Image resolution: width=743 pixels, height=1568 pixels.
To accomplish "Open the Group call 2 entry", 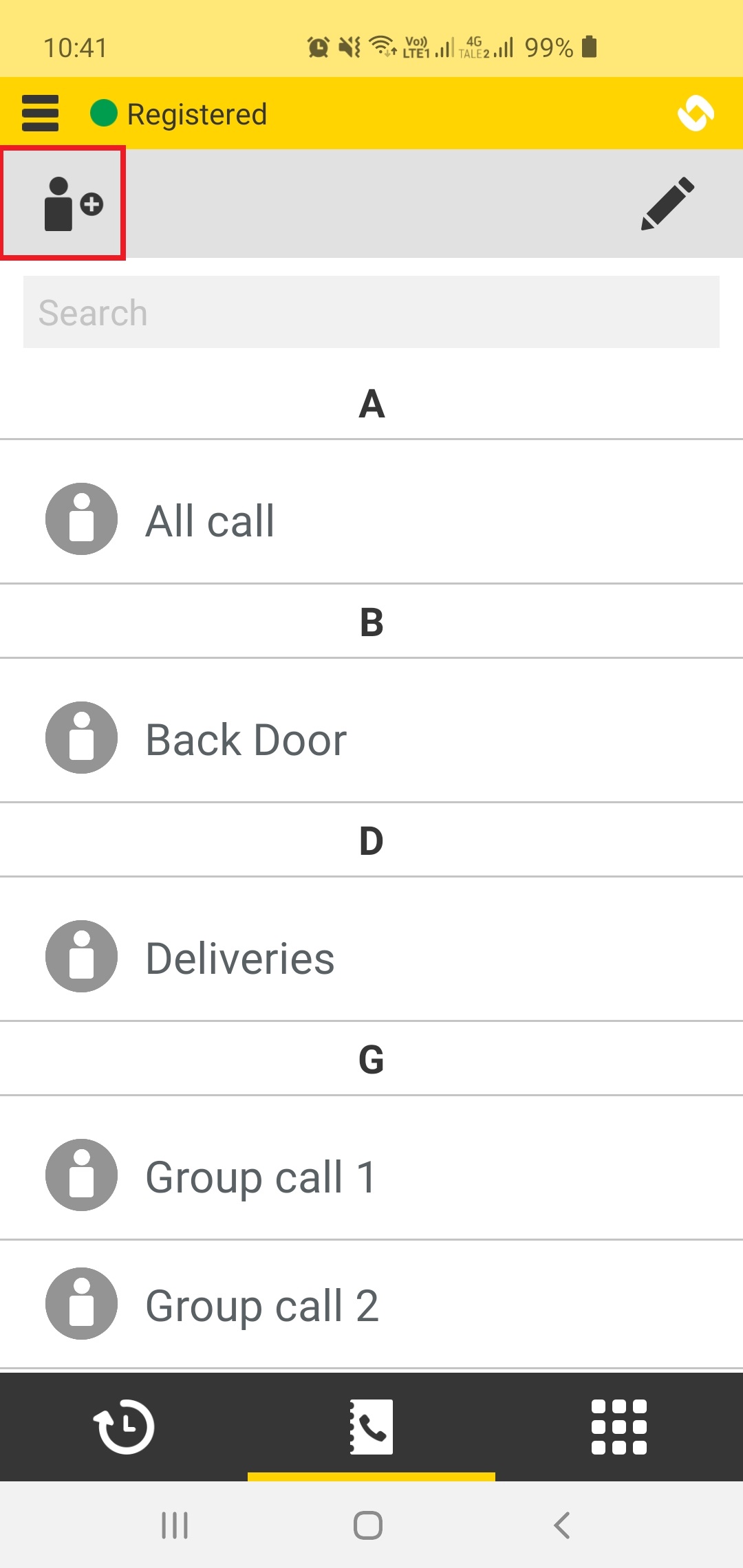I will 371,1304.
